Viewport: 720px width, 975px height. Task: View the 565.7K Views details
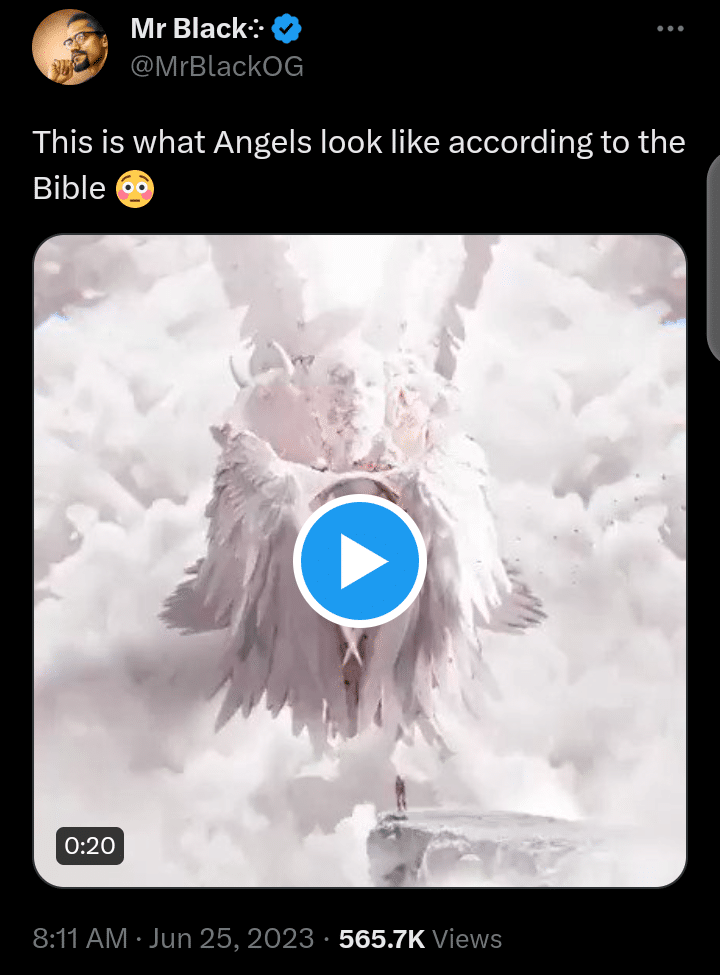click(x=420, y=938)
